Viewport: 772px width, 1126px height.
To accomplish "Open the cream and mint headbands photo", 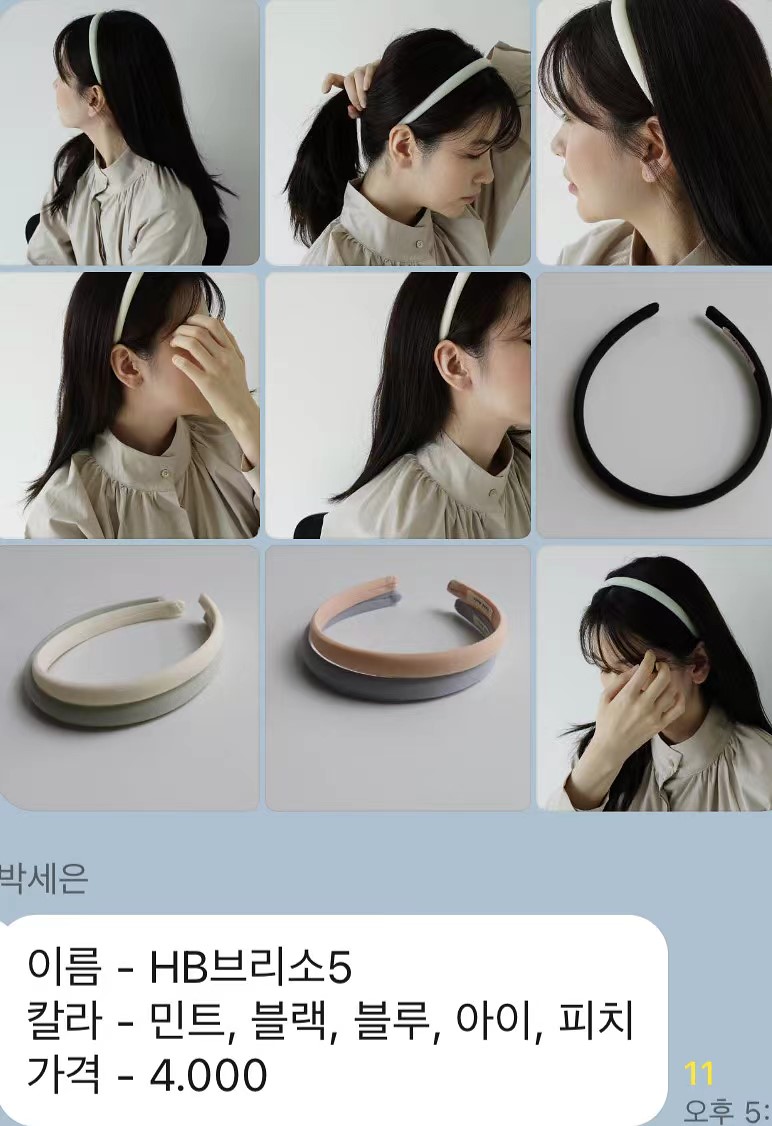I will [129, 677].
